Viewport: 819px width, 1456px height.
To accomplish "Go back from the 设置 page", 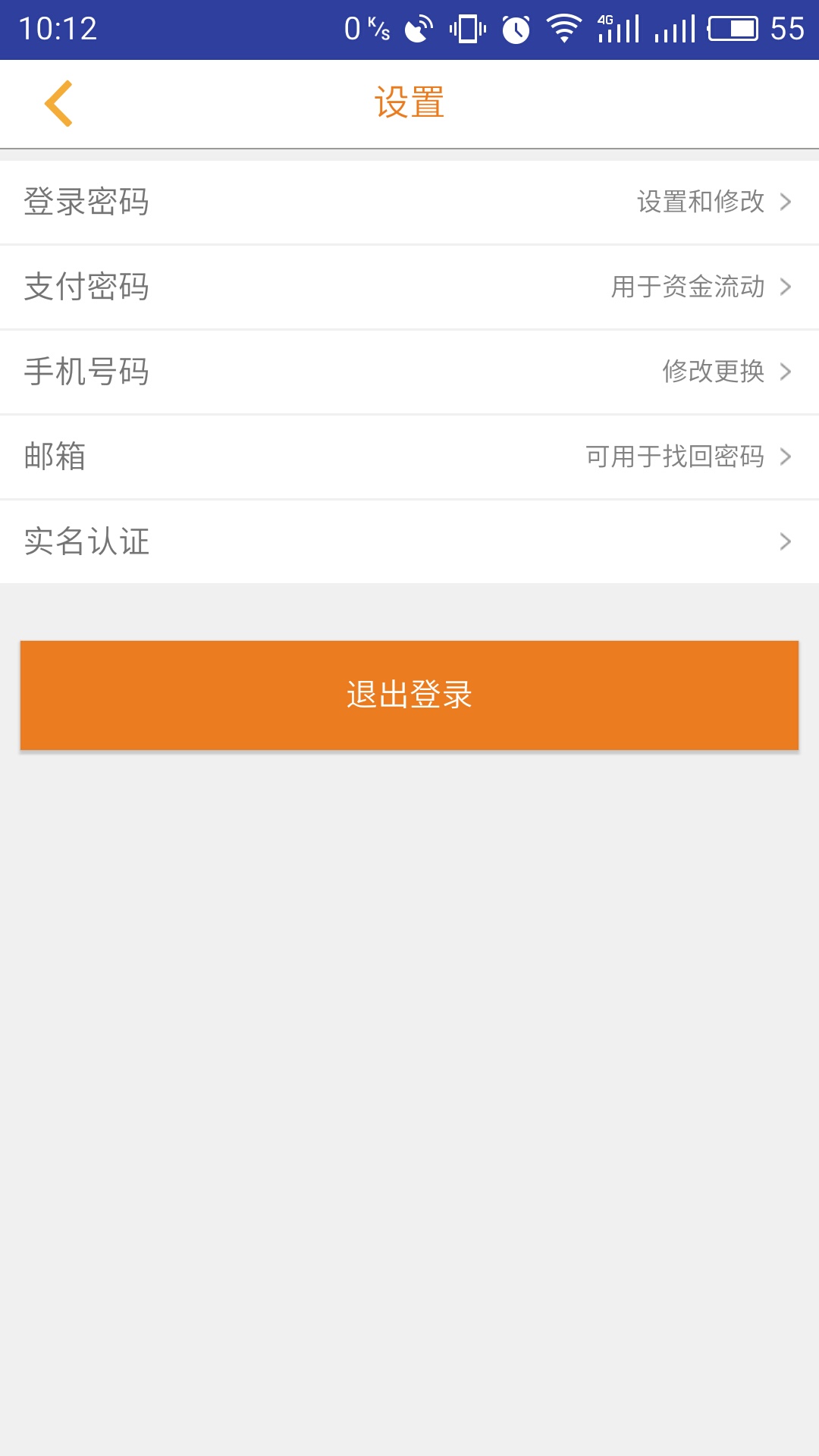I will (x=58, y=103).
